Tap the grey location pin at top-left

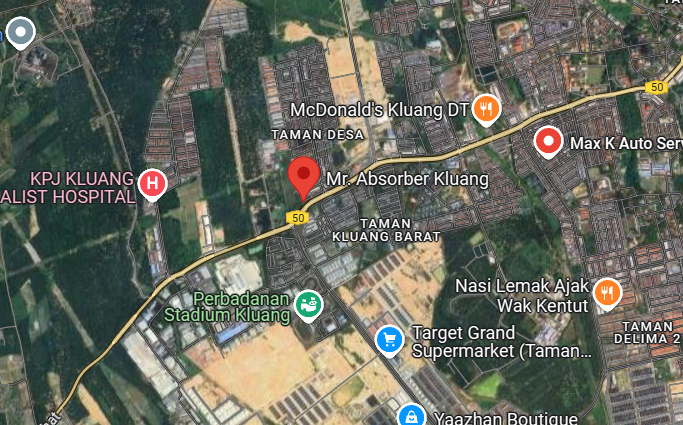[x=21, y=33]
